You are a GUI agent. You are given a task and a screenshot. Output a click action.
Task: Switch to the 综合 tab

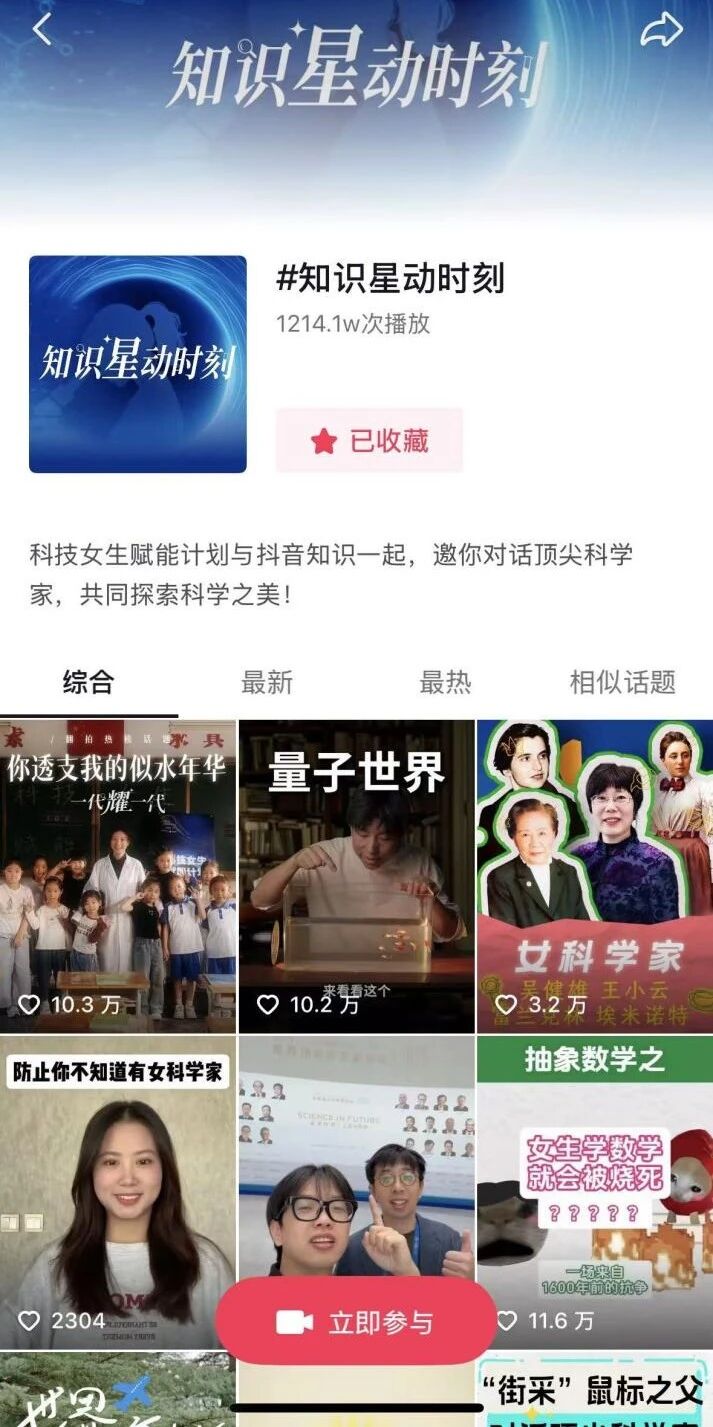pos(88,683)
